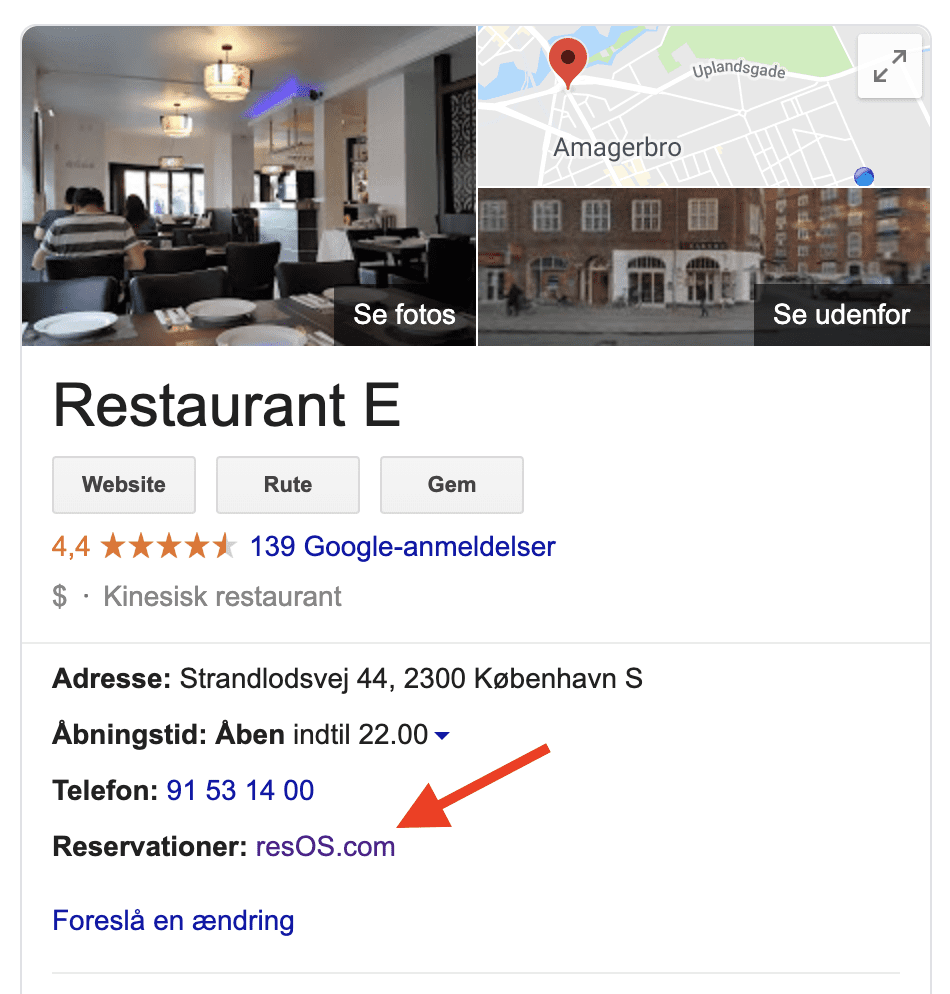Get directions with the Rute button
This screenshot has width=950, height=994.
tap(288, 485)
